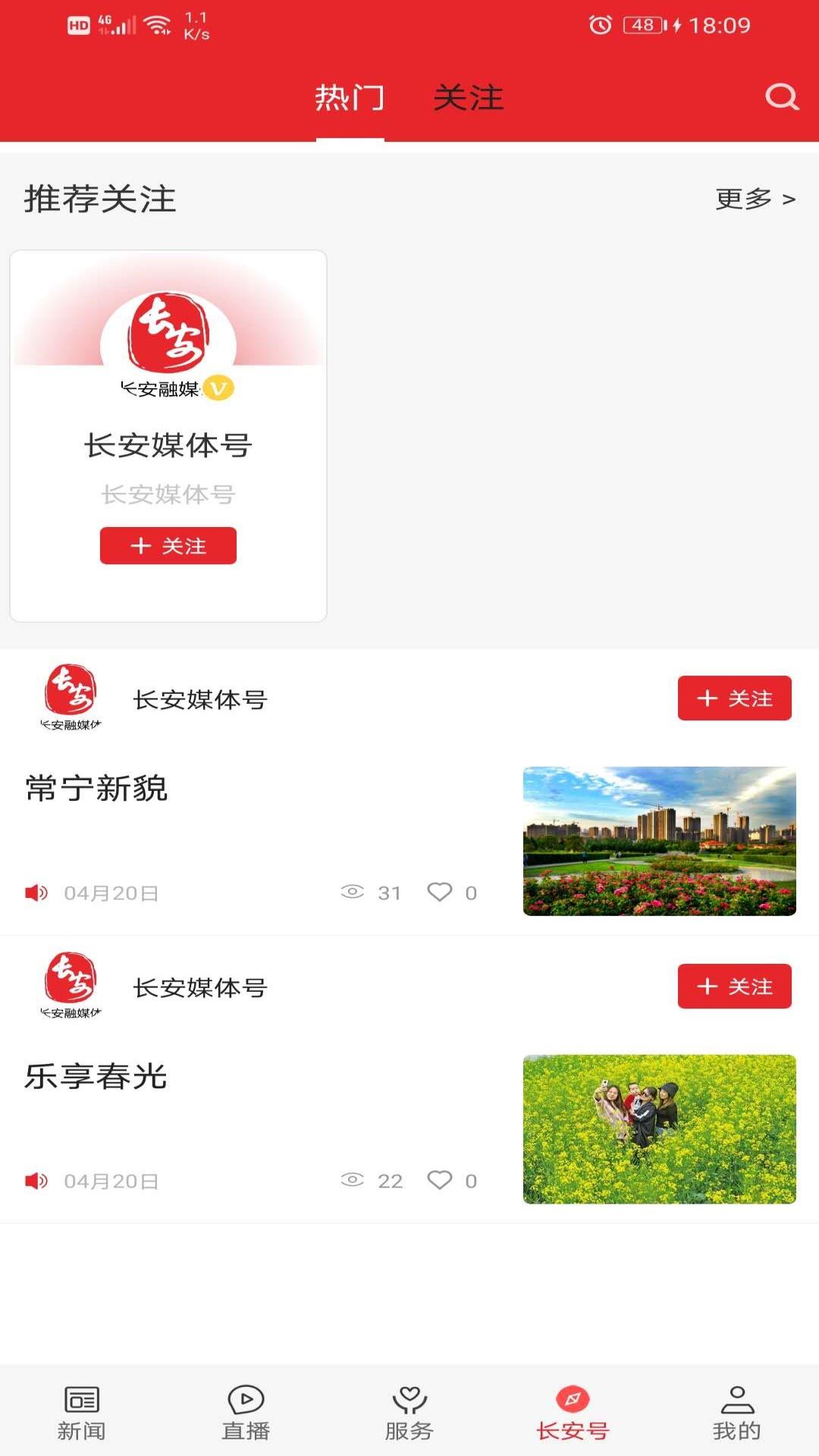
Task: Open the 服务 tab
Action: point(409,1412)
